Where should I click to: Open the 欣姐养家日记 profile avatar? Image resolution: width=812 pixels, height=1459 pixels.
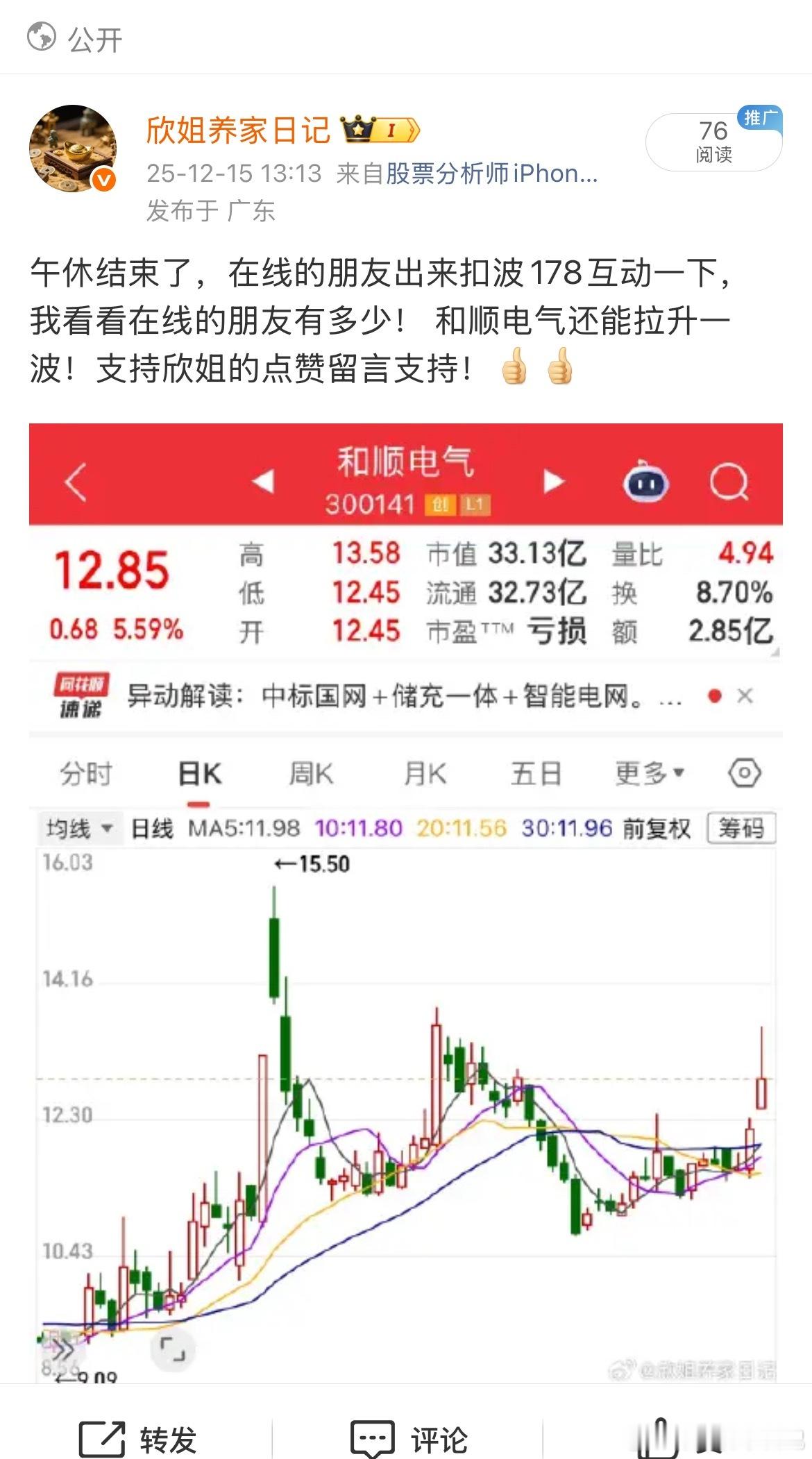click(74, 147)
